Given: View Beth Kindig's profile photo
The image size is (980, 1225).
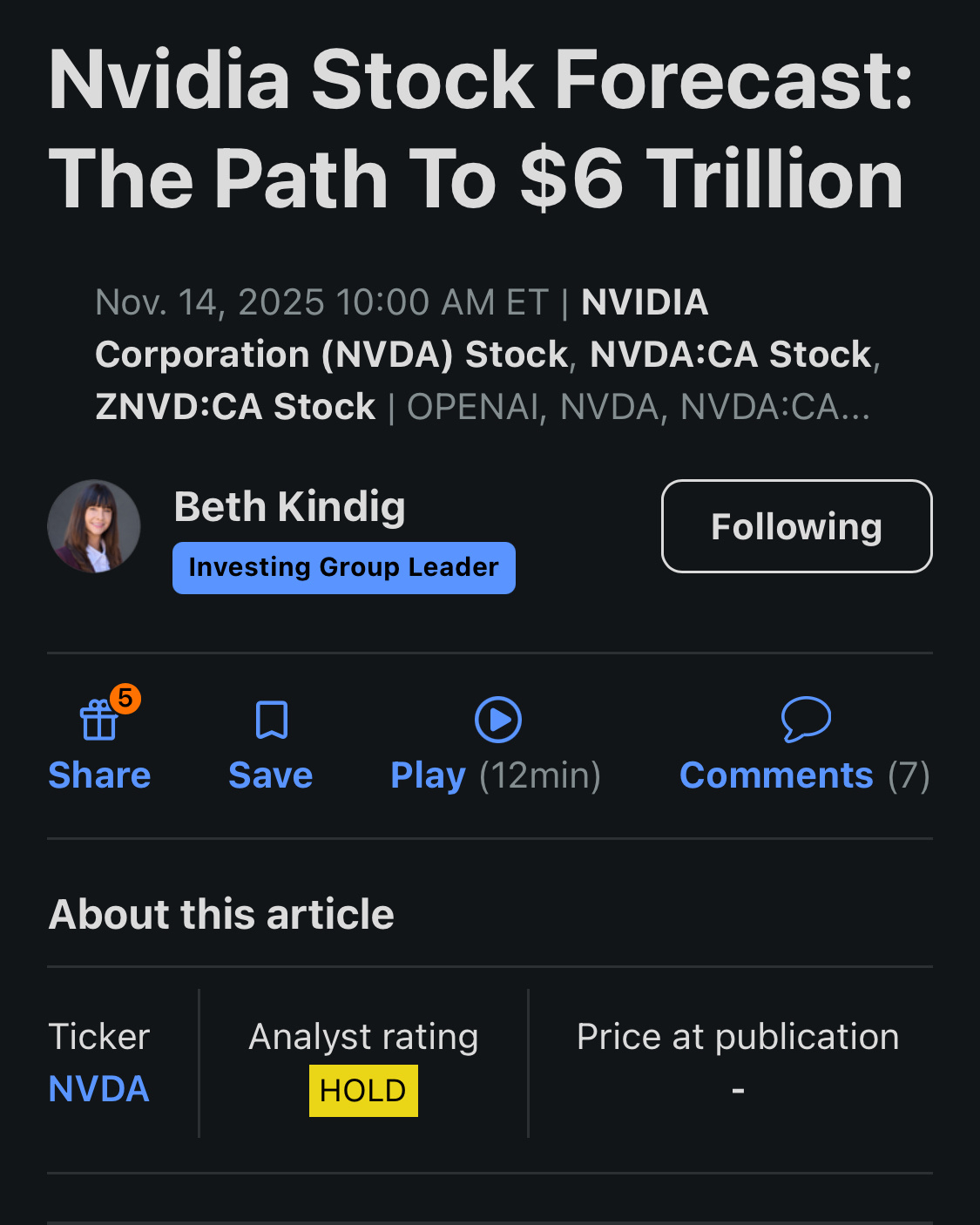Looking at the screenshot, I should click(94, 525).
